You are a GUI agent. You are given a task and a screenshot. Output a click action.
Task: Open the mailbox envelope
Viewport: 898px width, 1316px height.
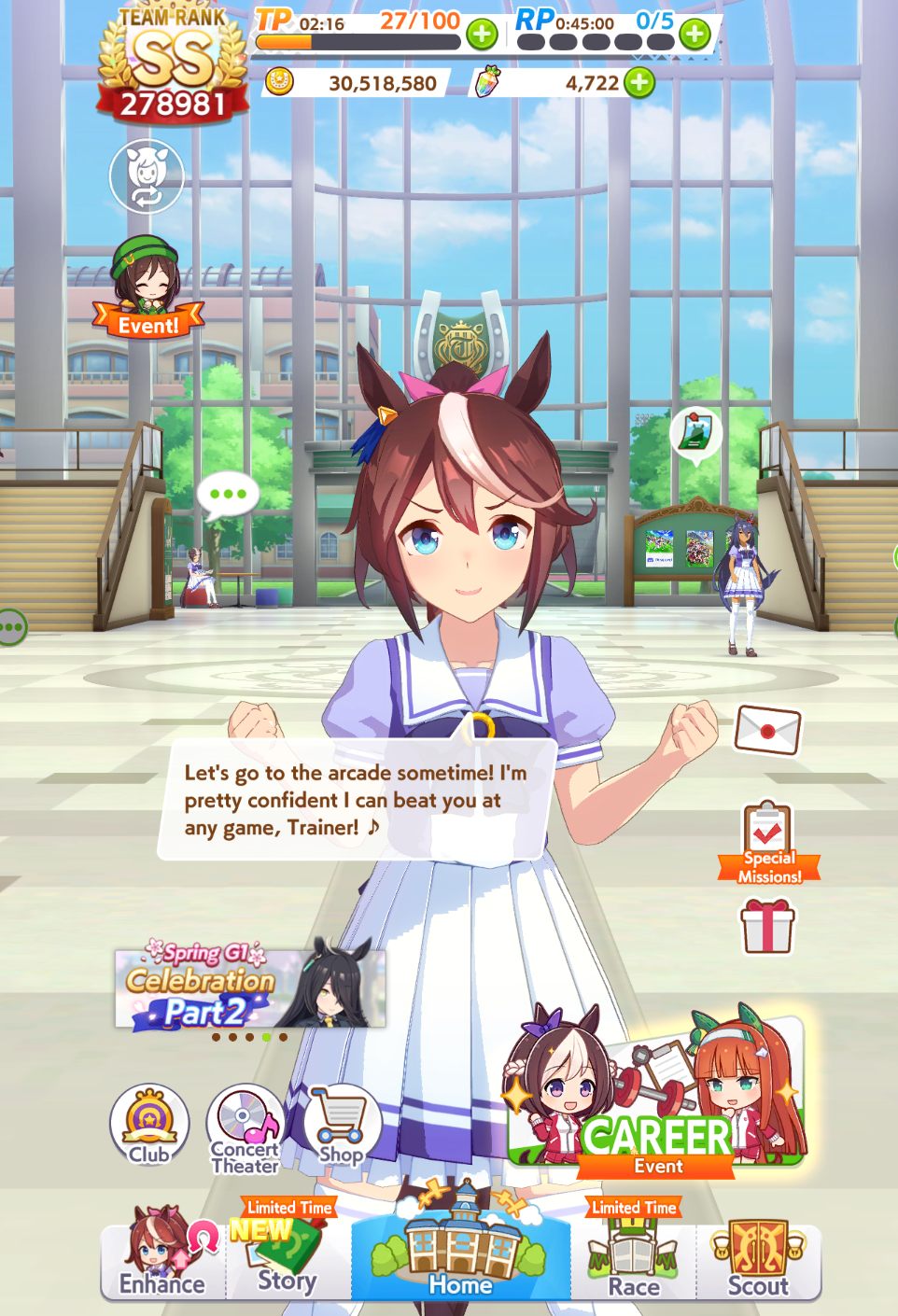(767, 730)
